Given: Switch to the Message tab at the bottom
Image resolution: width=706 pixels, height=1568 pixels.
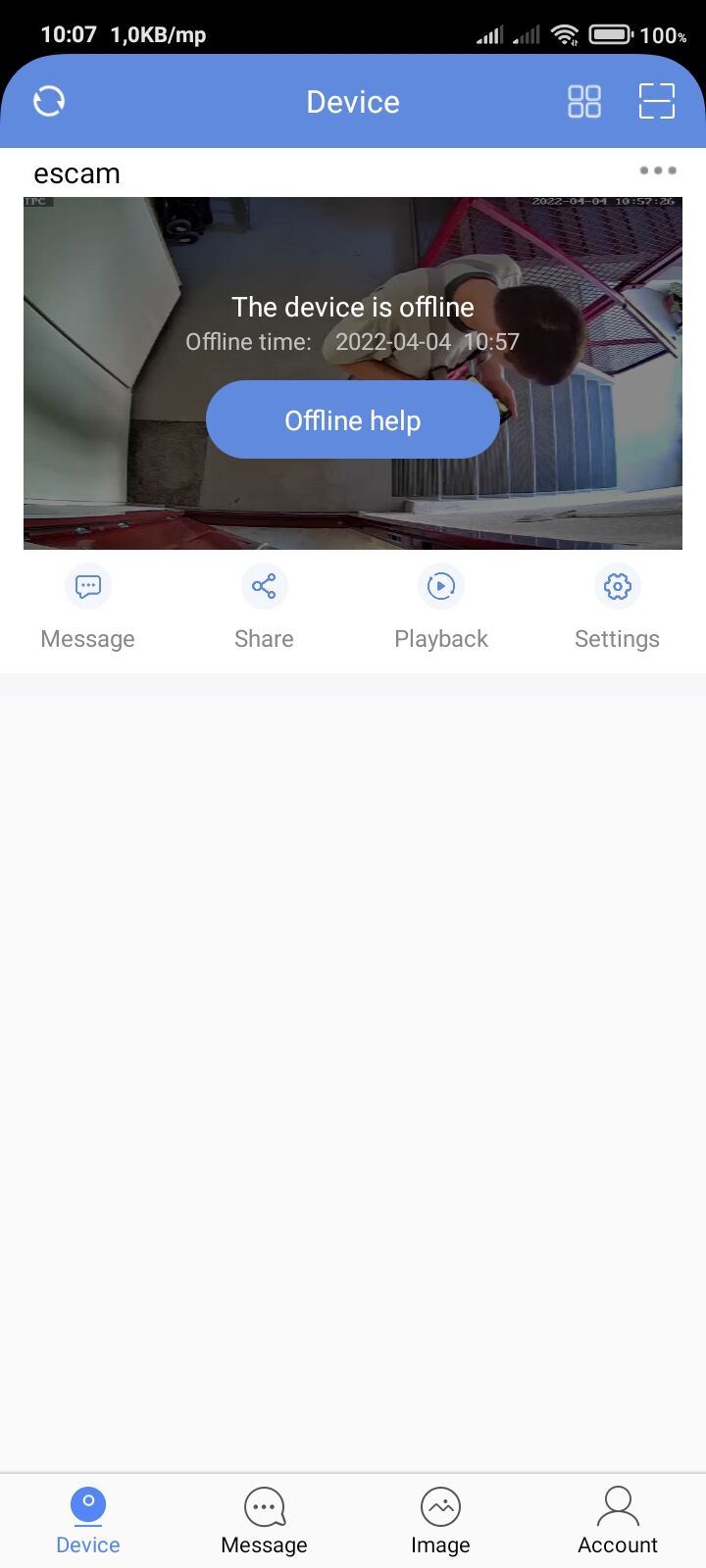Looking at the screenshot, I should [264, 1521].
